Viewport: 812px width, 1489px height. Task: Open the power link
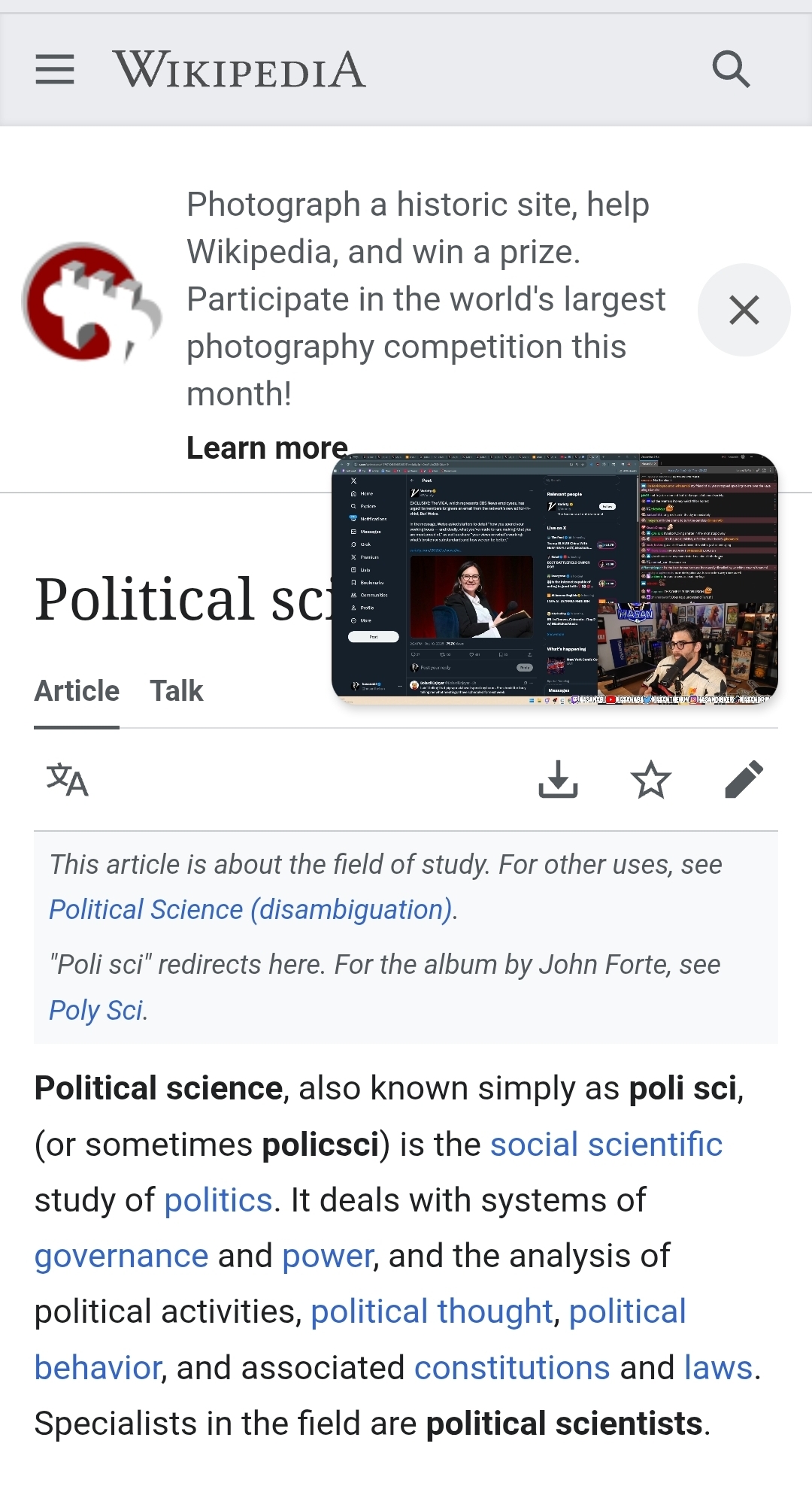(x=327, y=1256)
